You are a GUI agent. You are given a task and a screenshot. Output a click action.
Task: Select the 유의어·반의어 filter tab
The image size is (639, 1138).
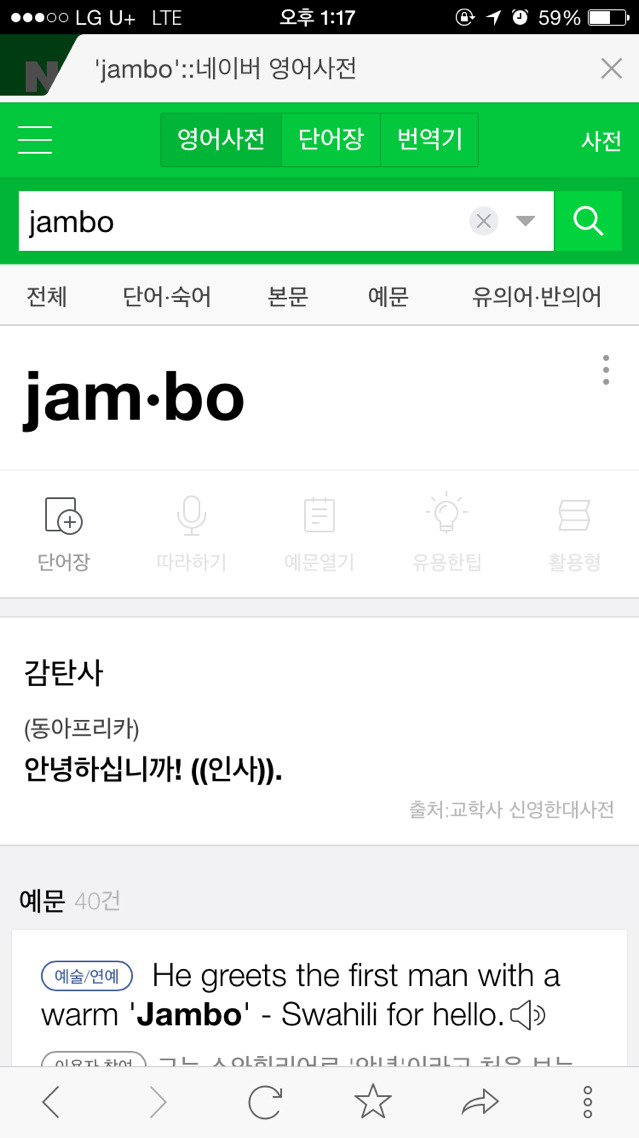pyautogui.click(x=537, y=297)
